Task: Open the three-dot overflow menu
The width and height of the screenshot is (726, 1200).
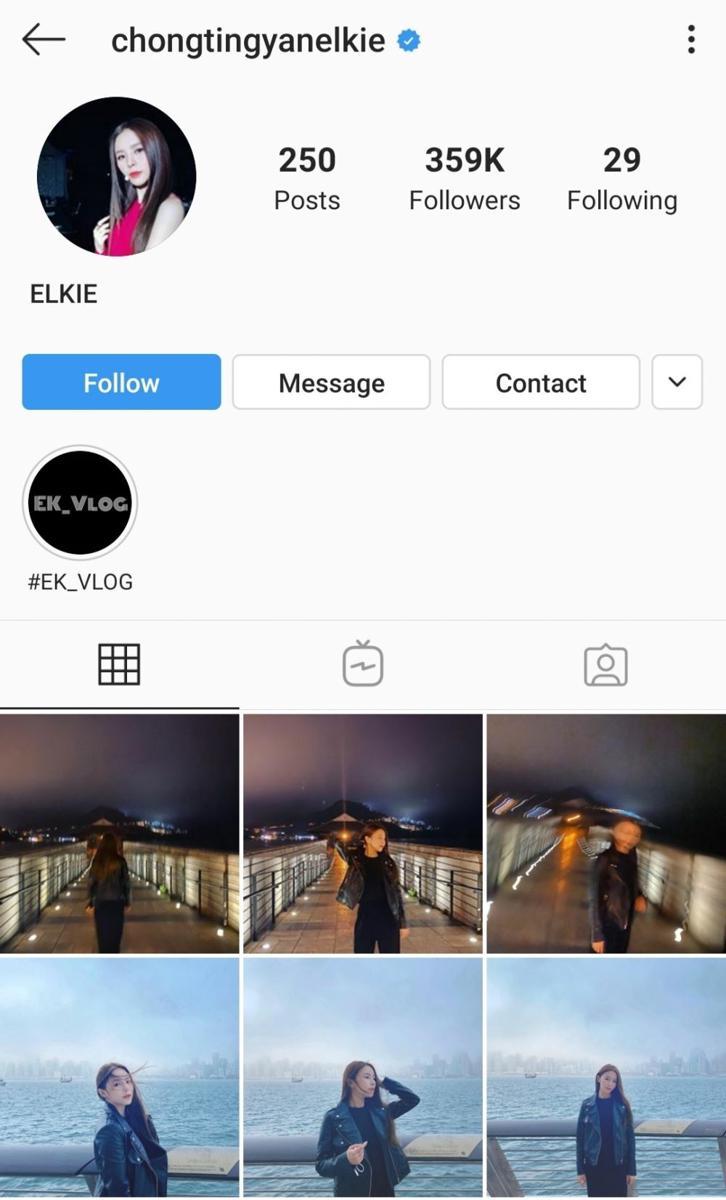Action: (x=690, y=40)
